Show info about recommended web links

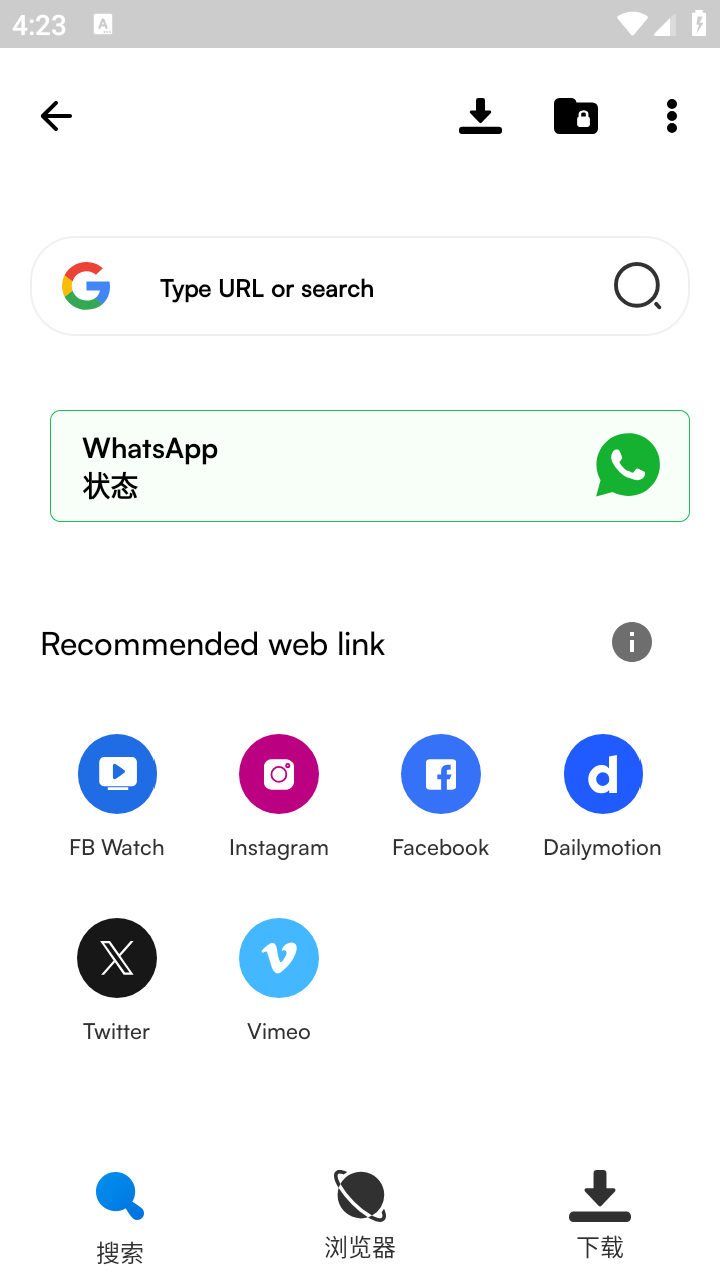(x=632, y=642)
